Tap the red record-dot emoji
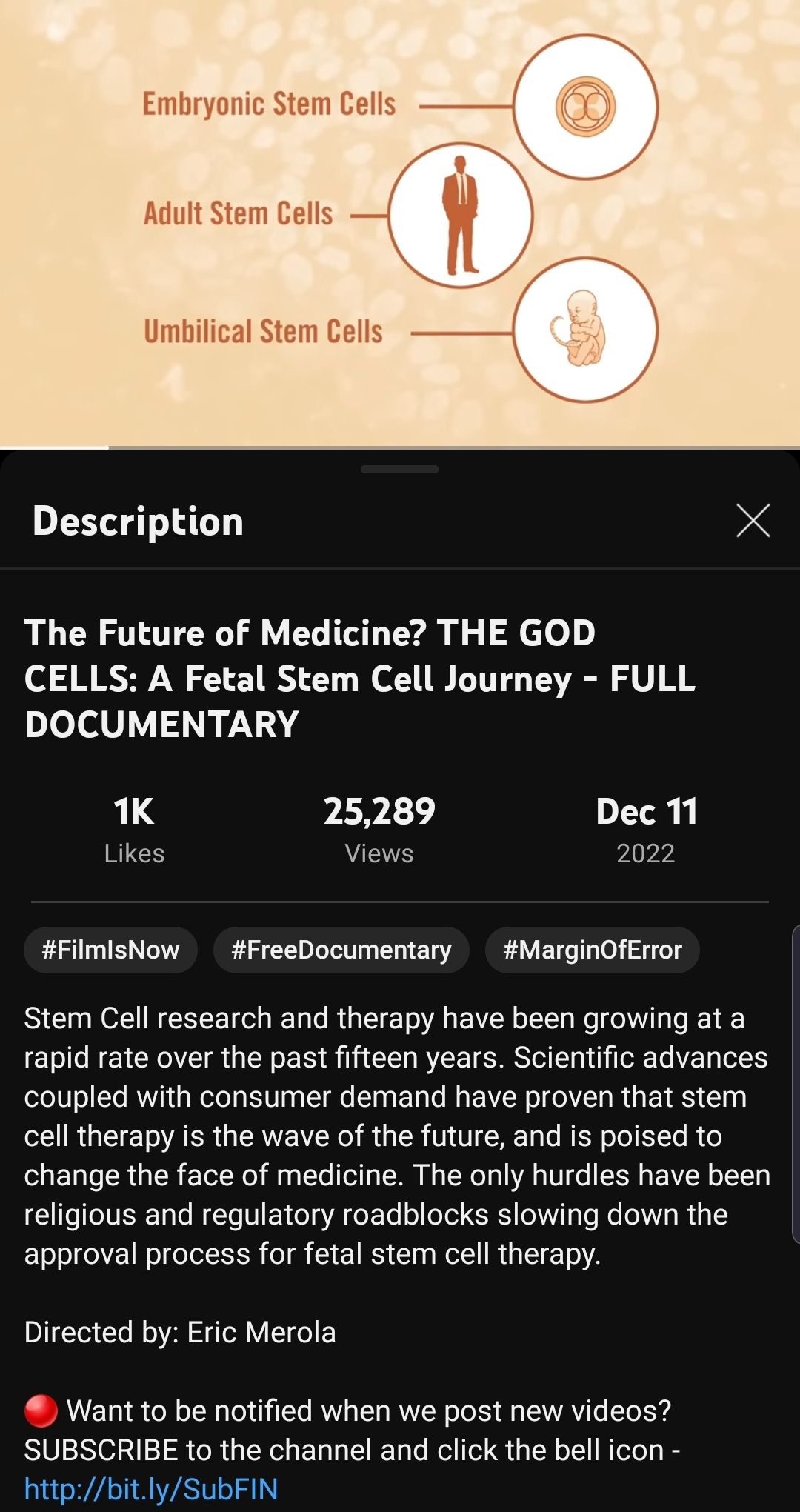This screenshot has width=800, height=1512. [x=41, y=1411]
